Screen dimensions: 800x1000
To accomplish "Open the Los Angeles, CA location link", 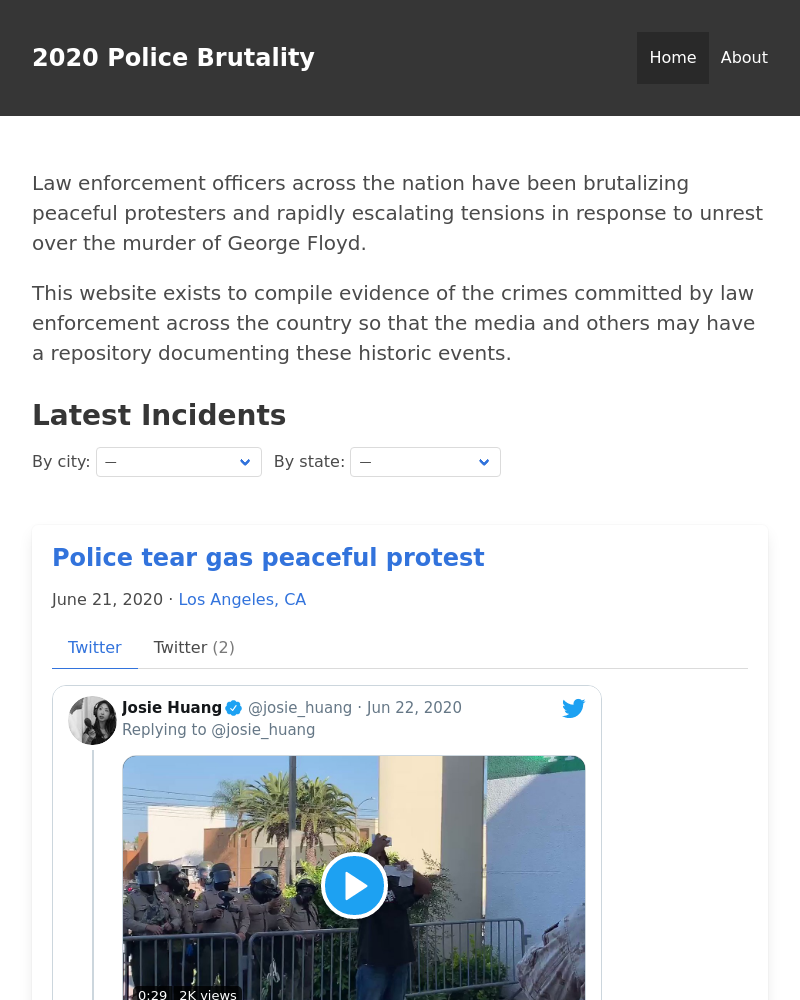I will (242, 600).
